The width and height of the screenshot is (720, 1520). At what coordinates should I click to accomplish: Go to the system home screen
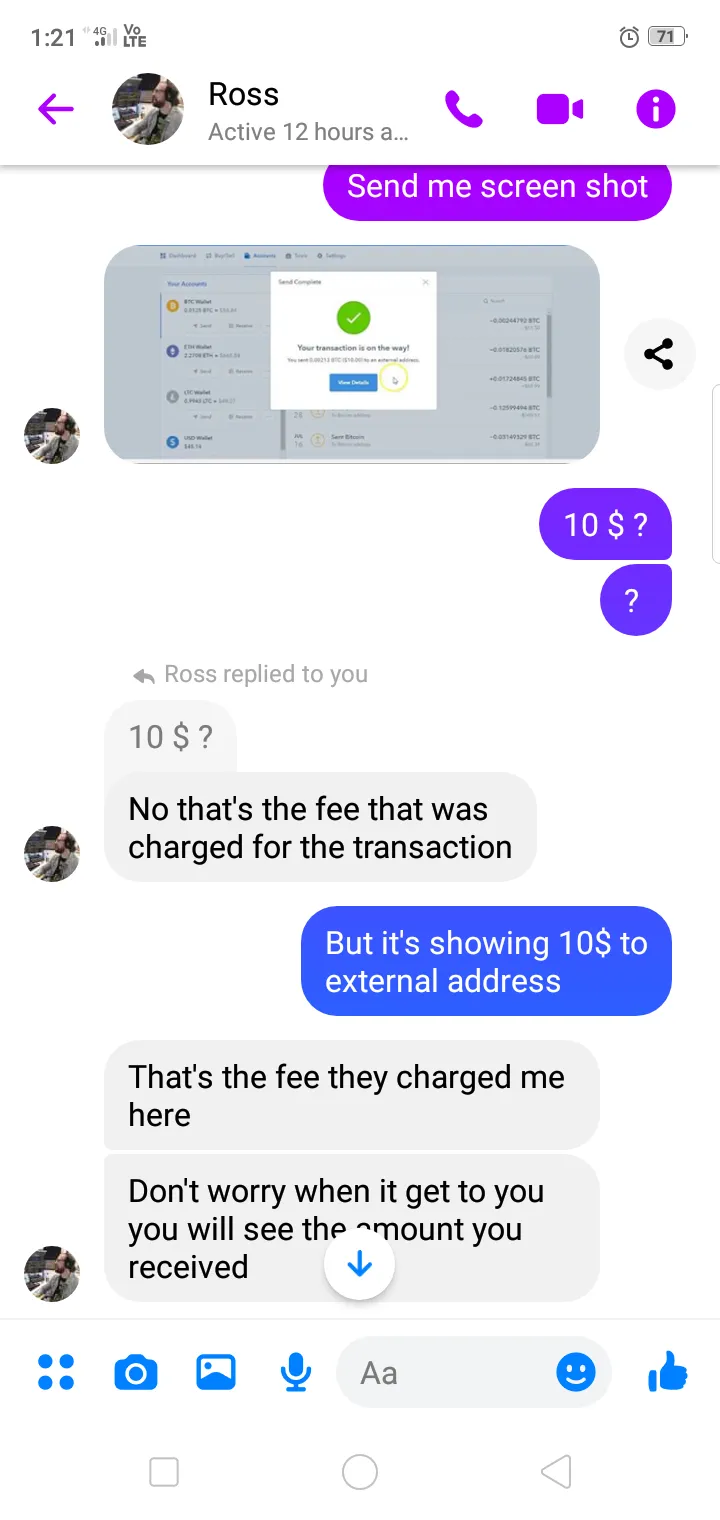click(360, 1471)
